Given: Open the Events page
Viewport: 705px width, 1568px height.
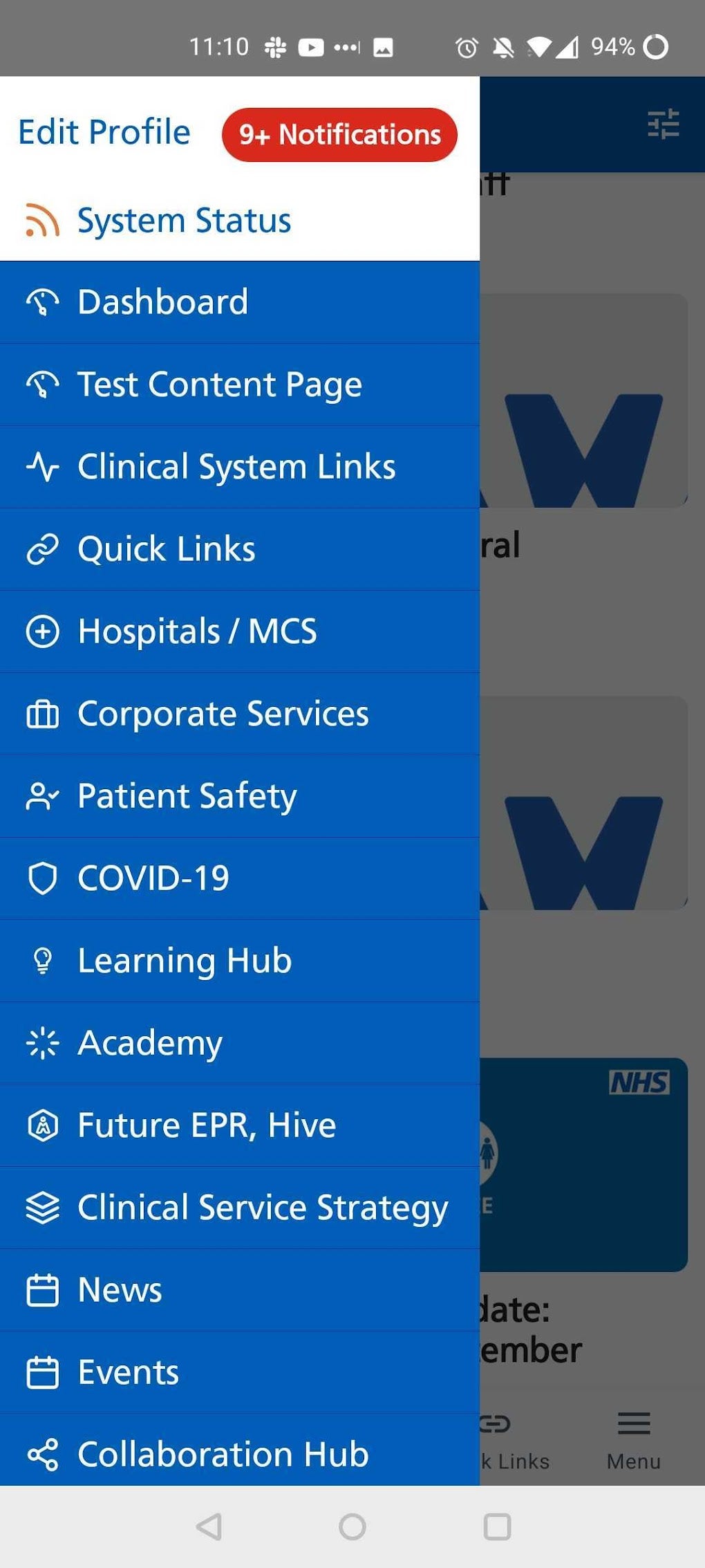Looking at the screenshot, I should pos(126,1372).
